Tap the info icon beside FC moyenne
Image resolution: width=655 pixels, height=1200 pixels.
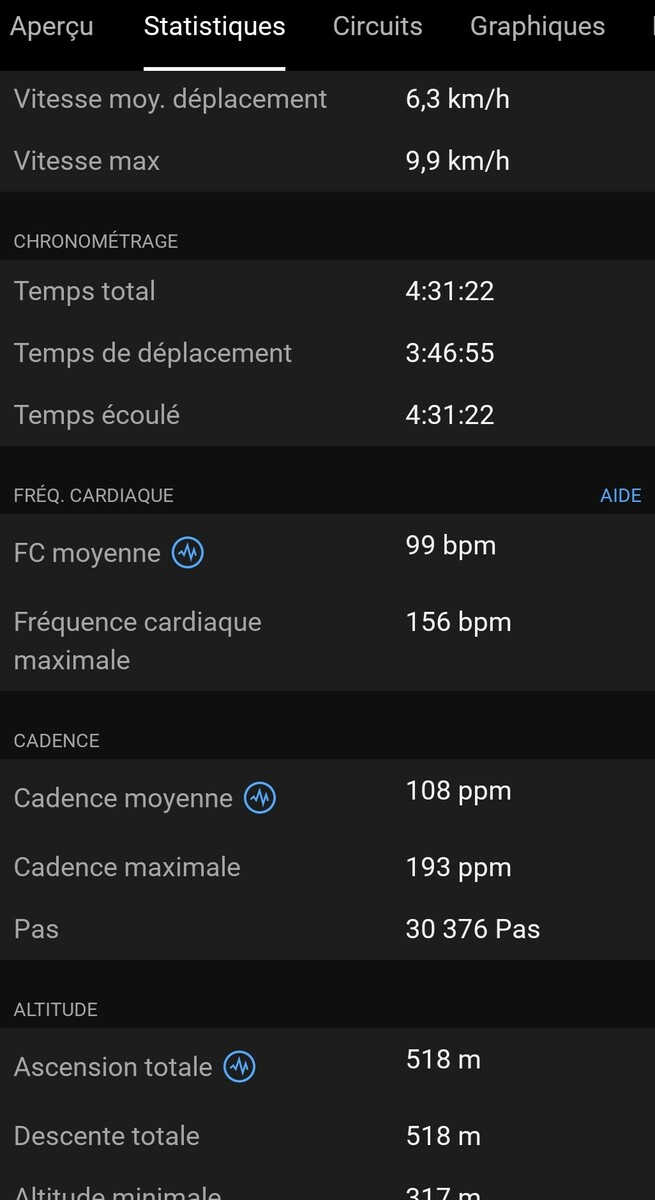tap(188, 553)
